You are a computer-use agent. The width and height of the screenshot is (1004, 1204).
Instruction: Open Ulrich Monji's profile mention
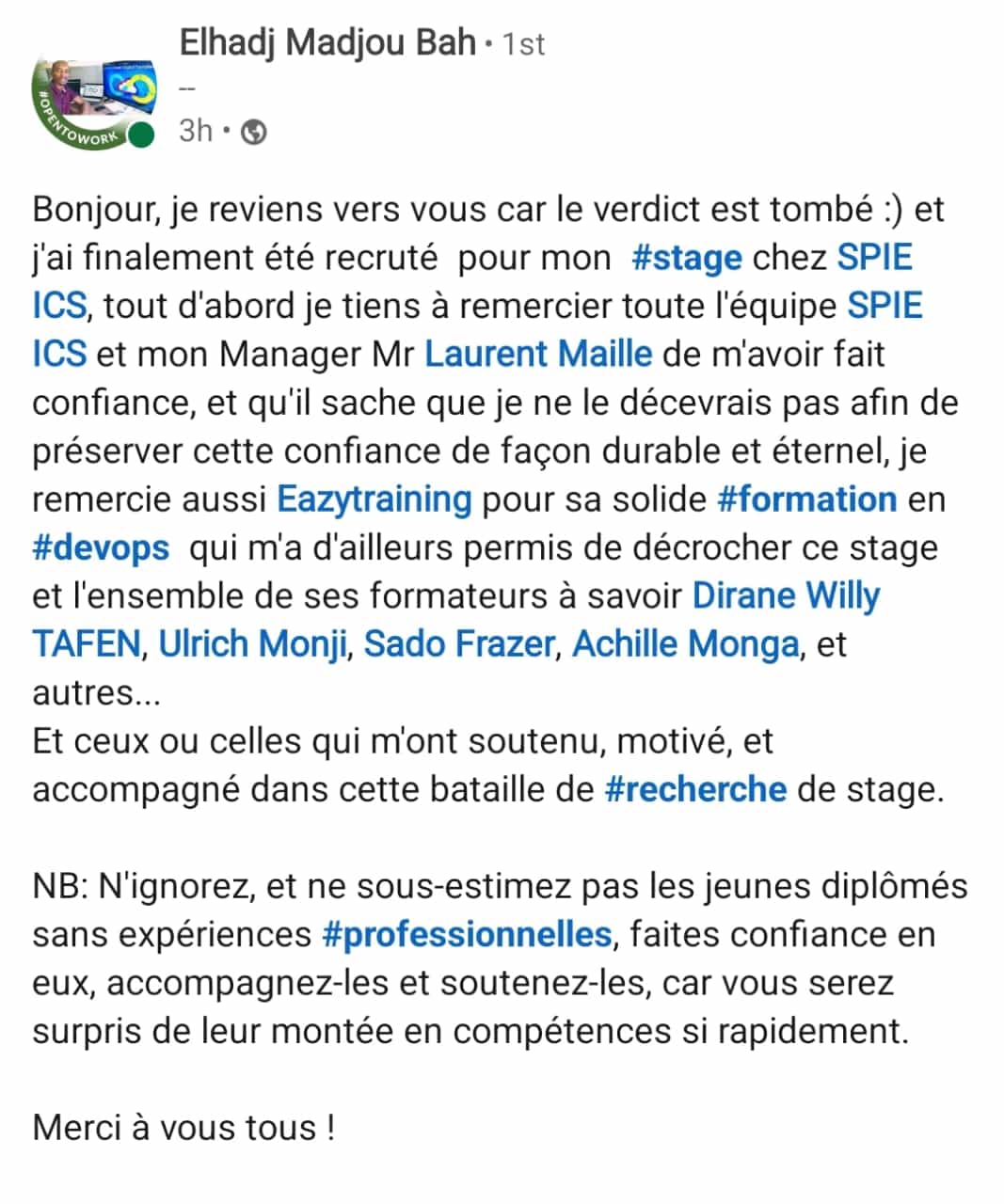coord(252,644)
